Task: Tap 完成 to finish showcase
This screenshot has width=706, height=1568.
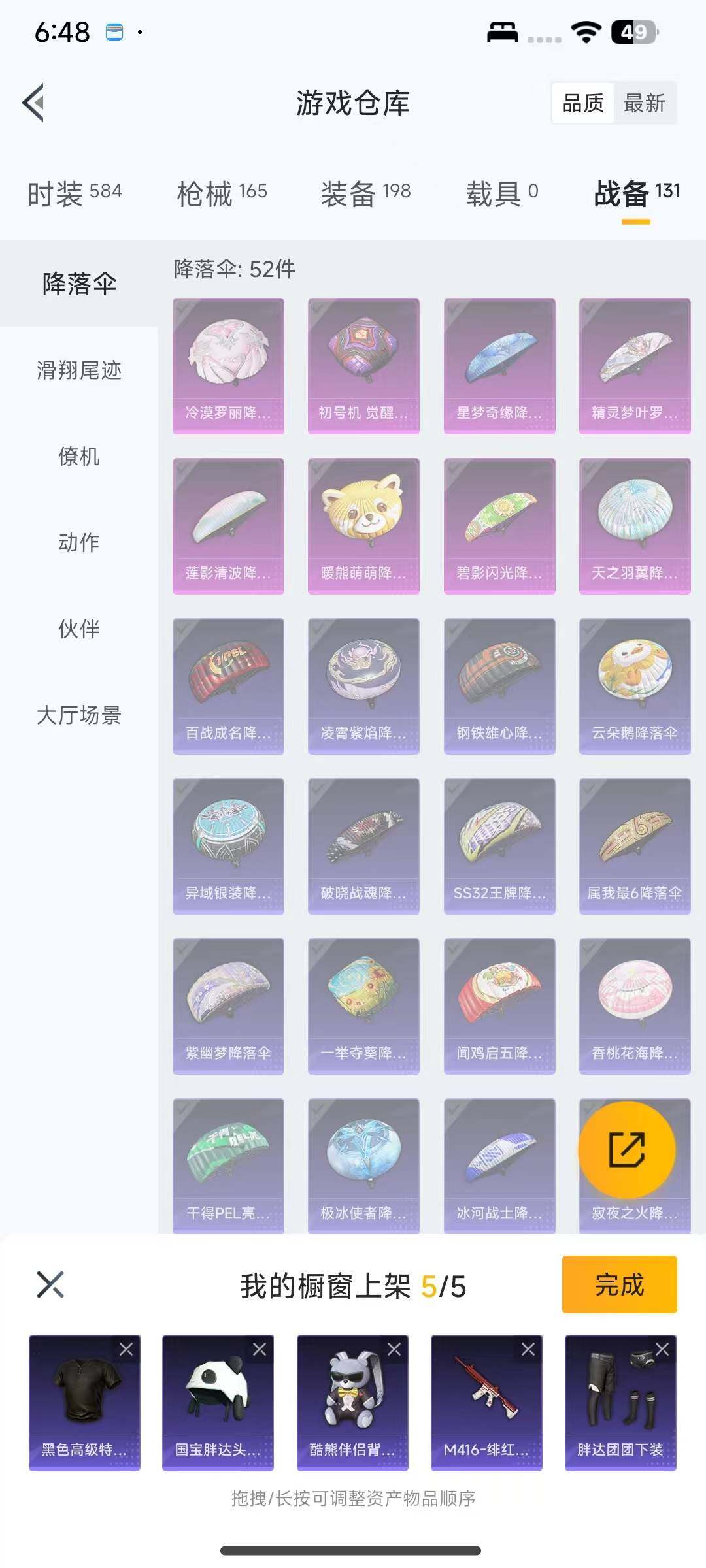Action: [x=619, y=1284]
